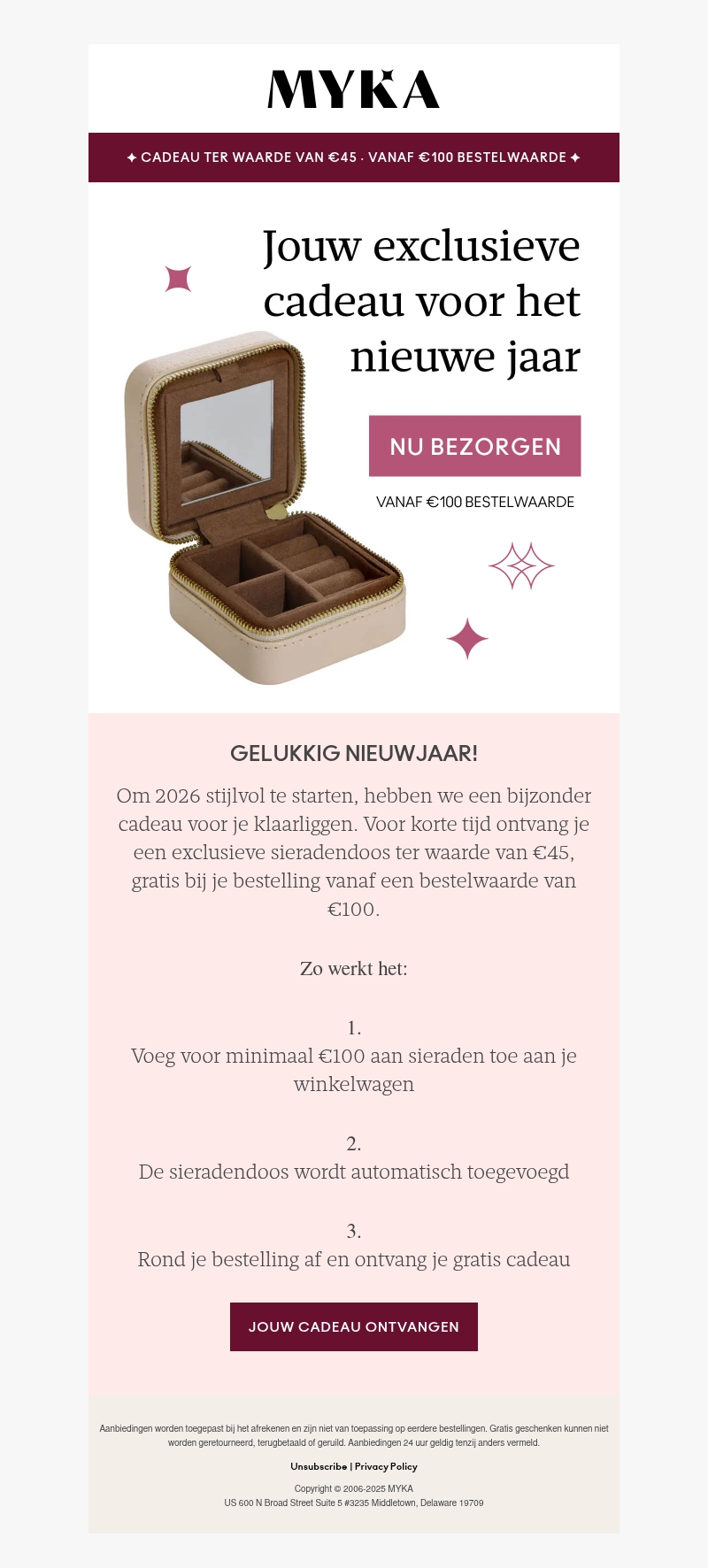Select JOUW CADEAU ONTVANGEN button
Screen dimensions: 708x1568
pos(354,1326)
